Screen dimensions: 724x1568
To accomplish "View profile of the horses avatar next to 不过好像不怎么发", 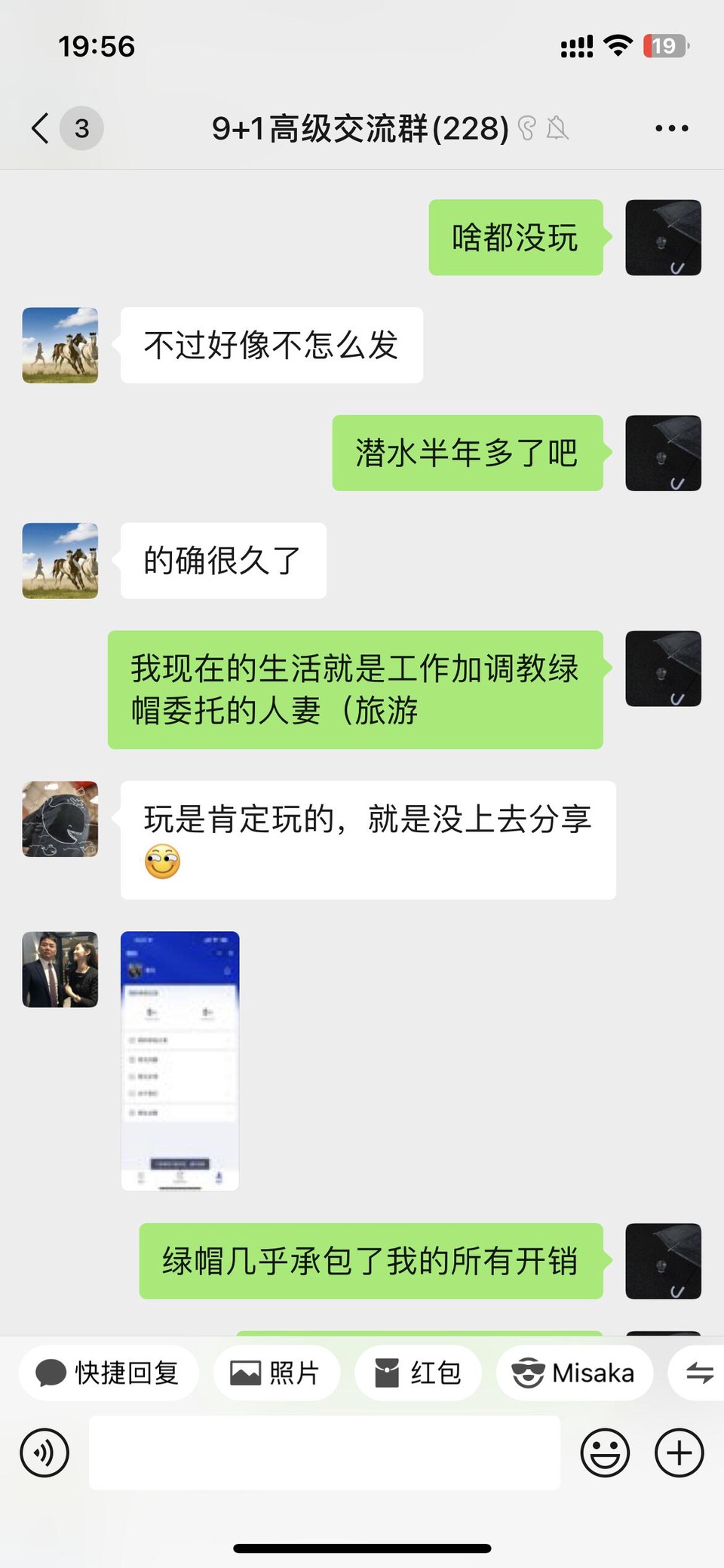I will [60, 345].
